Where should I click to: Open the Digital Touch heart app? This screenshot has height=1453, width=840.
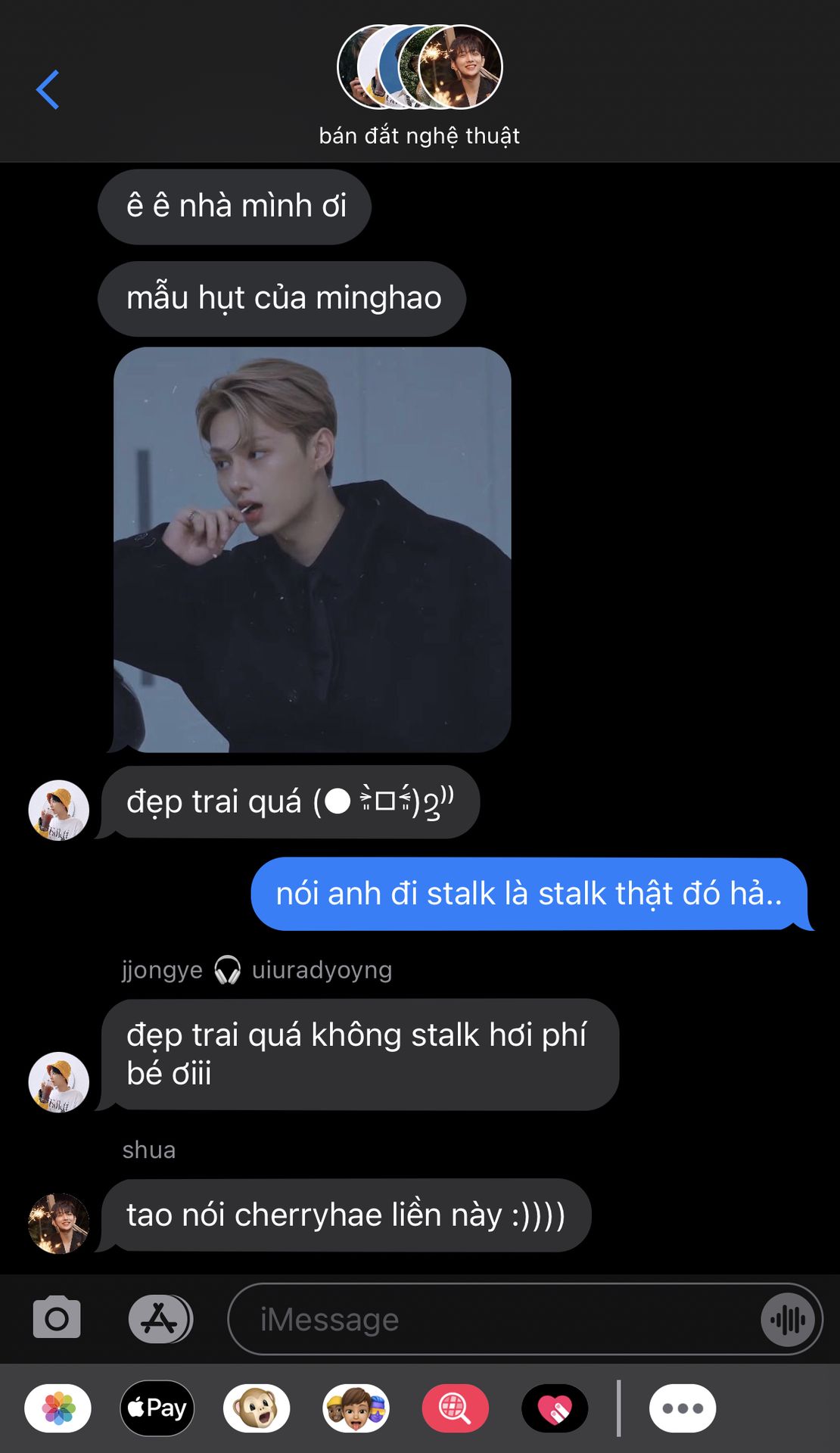click(555, 1408)
